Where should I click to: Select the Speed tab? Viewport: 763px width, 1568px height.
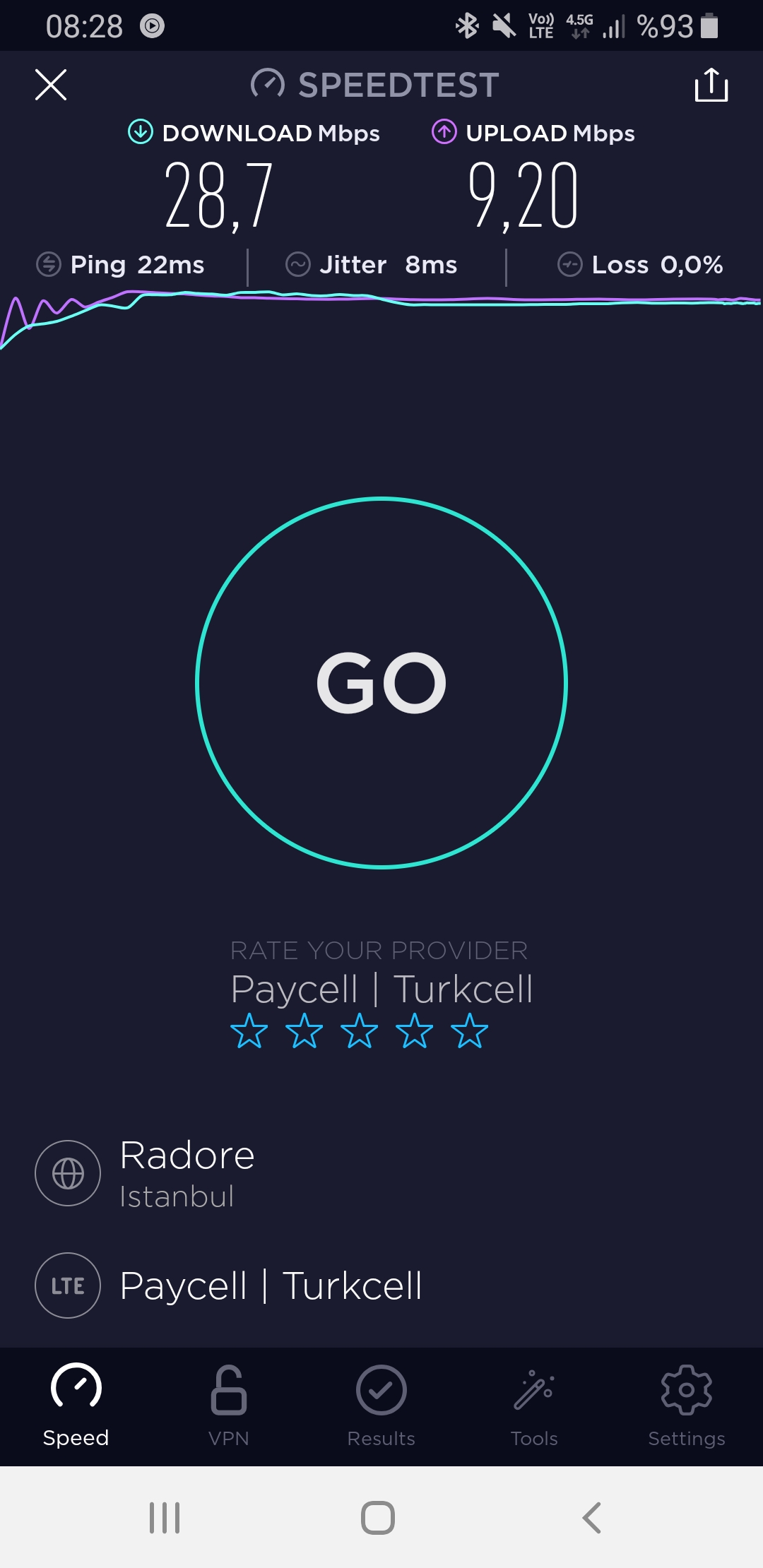click(x=76, y=1406)
